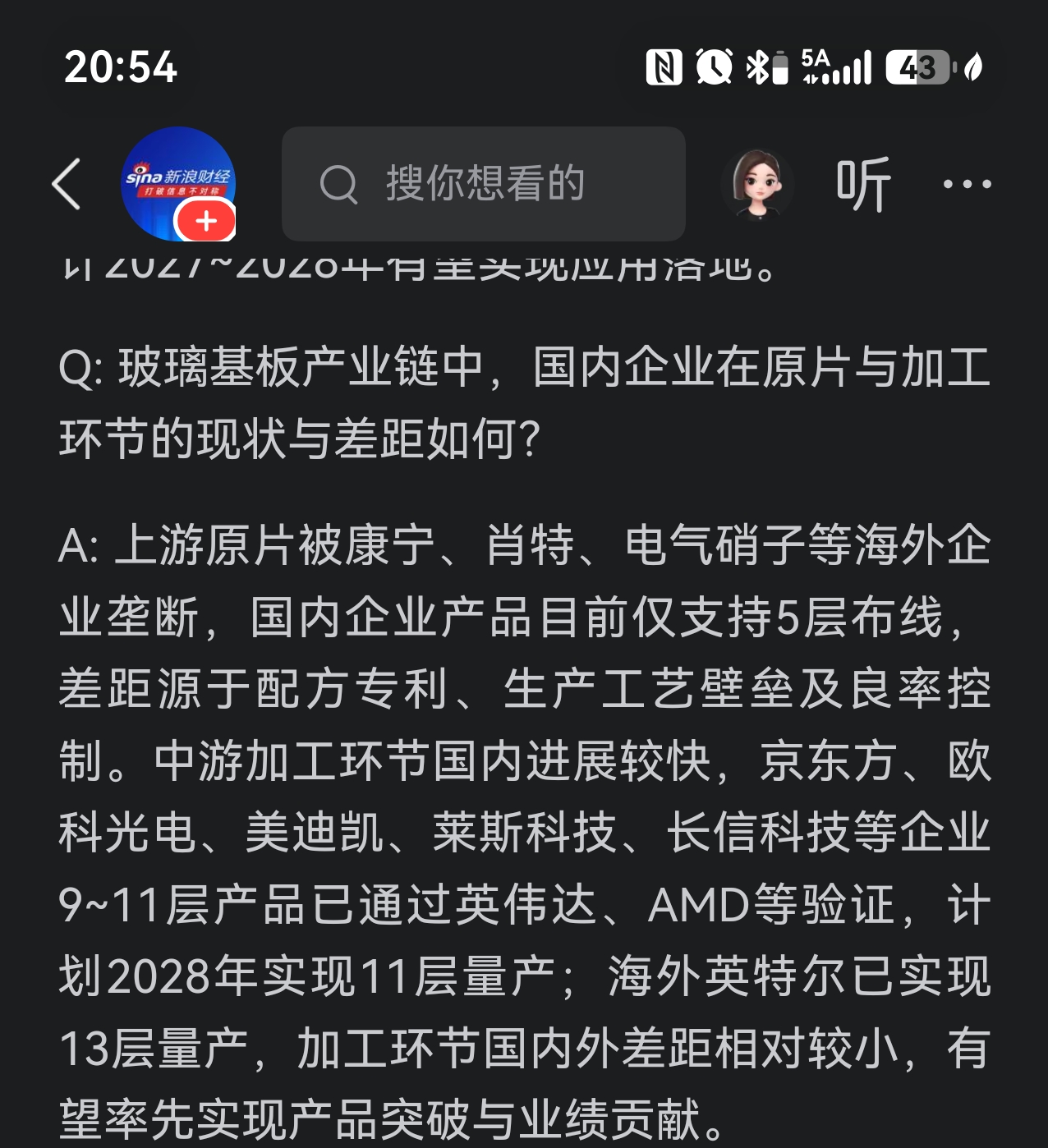Screen dimensions: 1048x1148
Task: Follow 新浪财经 with the red plus badge
Action: pyautogui.click(x=205, y=222)
